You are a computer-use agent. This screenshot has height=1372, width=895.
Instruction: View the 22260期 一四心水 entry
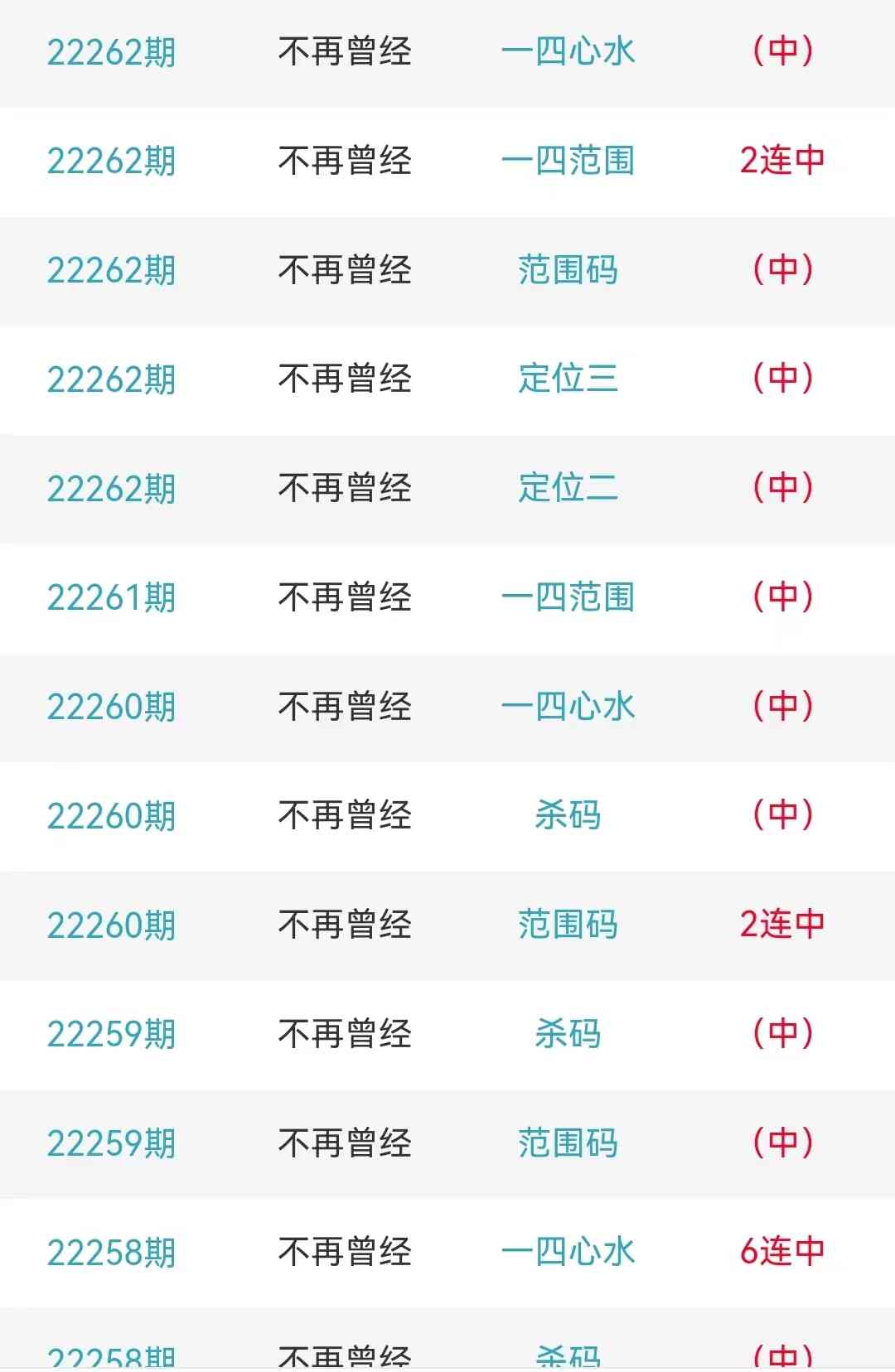pos(568,707)
